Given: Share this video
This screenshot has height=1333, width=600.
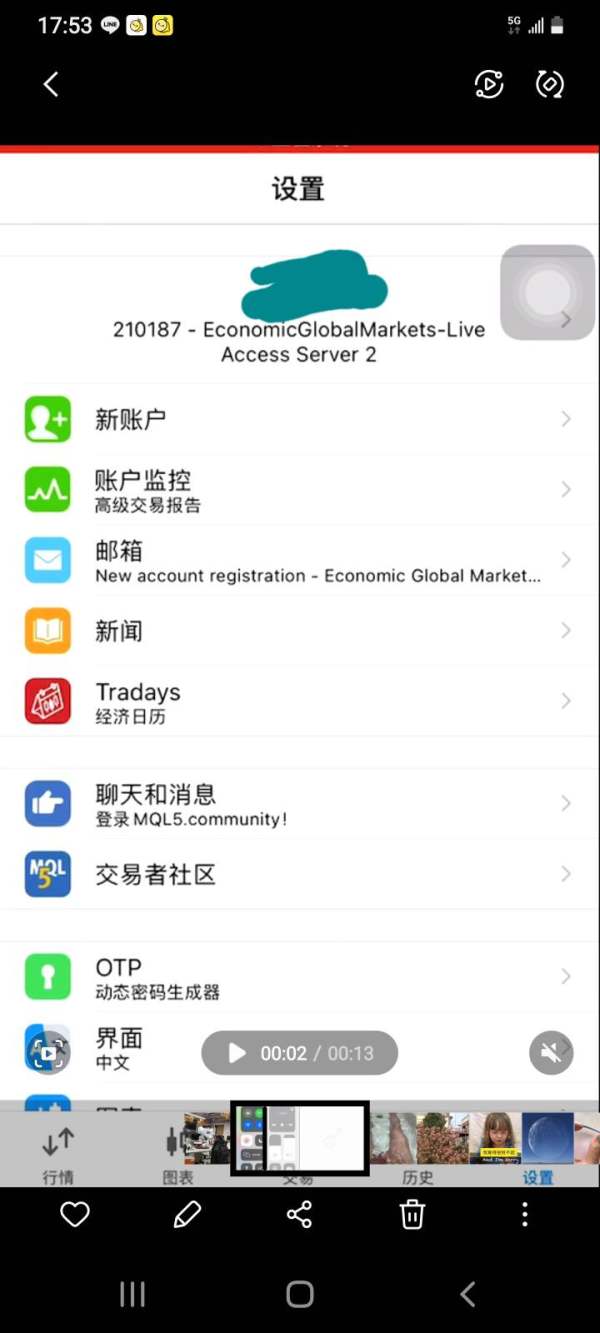Looking at the screenshot, I should [299, 1214].
